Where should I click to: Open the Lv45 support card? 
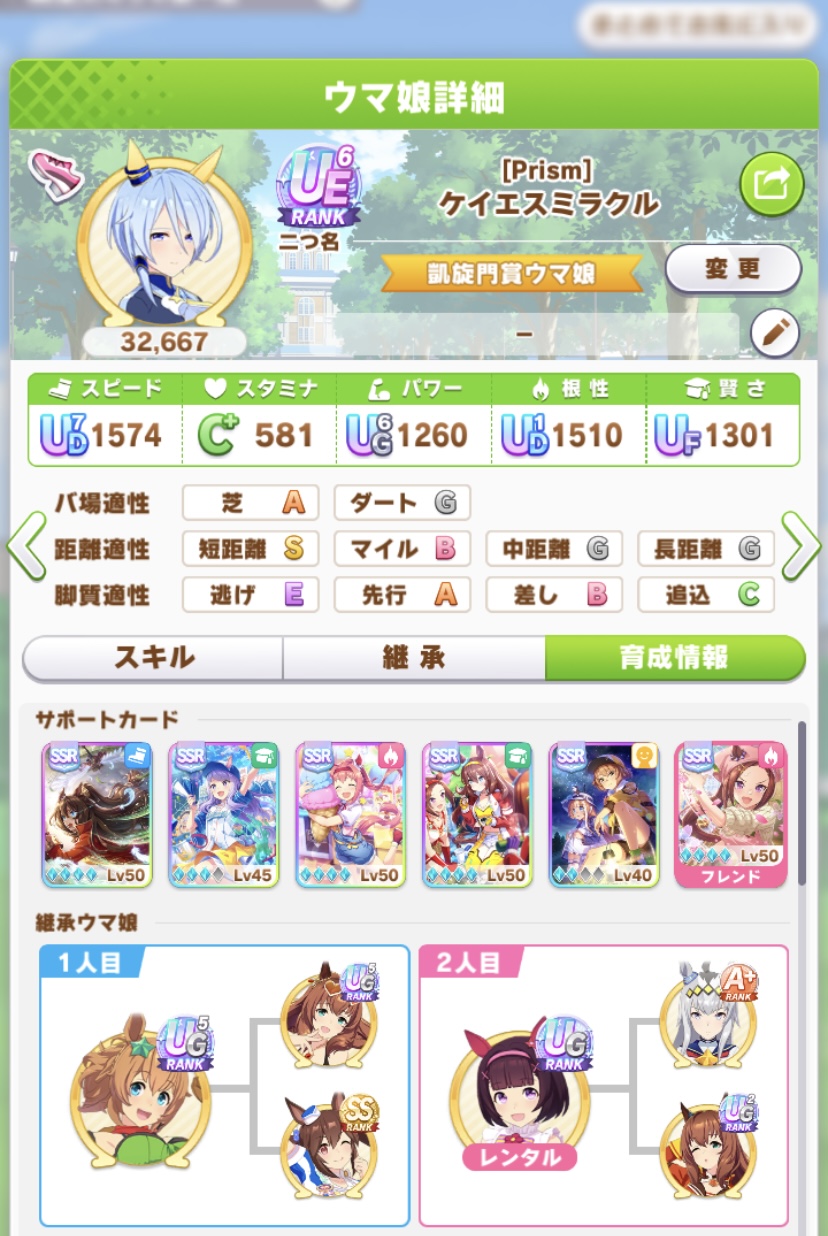[224, 815]
